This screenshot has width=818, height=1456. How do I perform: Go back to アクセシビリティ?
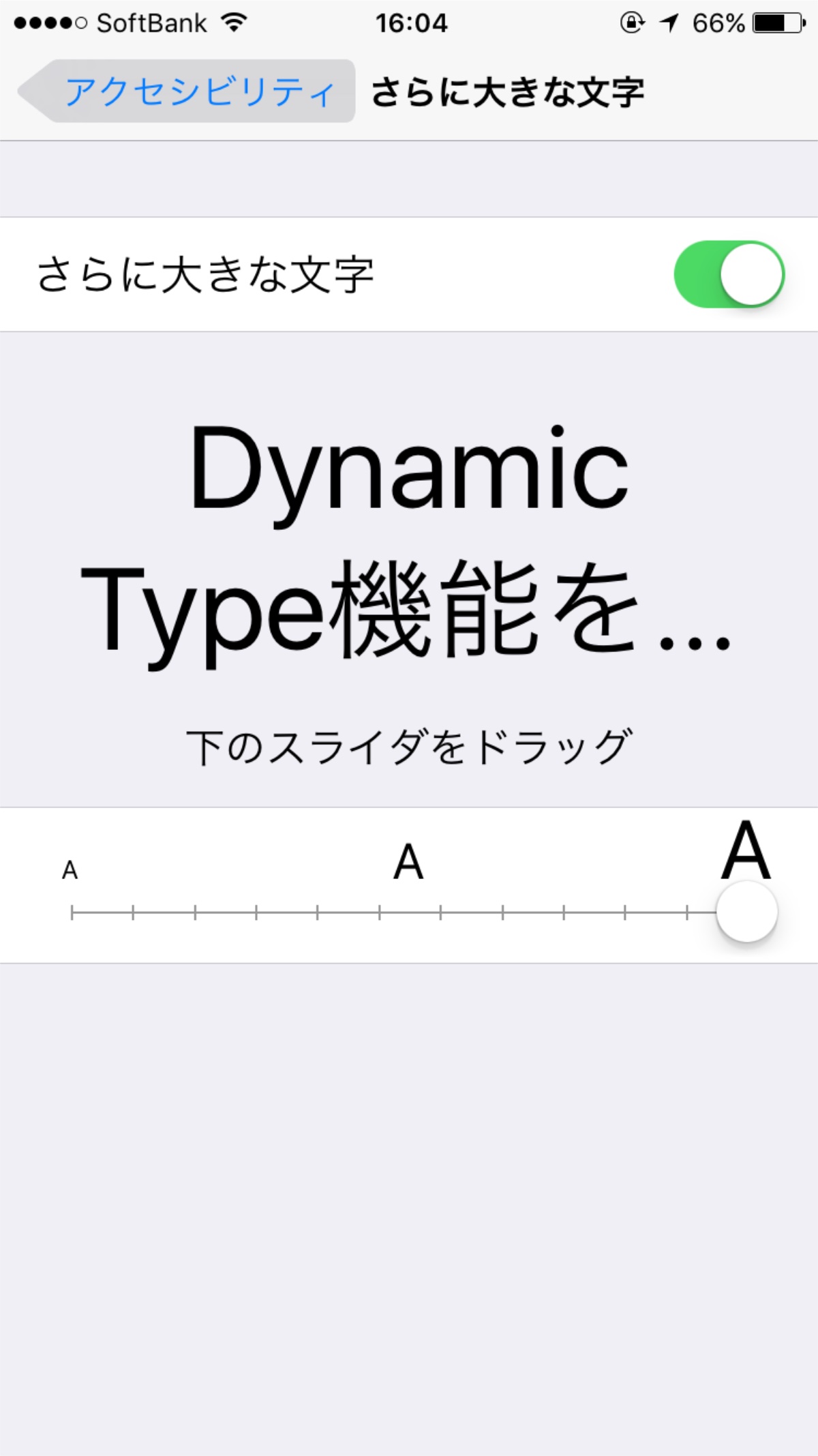(x=187, y=91)
